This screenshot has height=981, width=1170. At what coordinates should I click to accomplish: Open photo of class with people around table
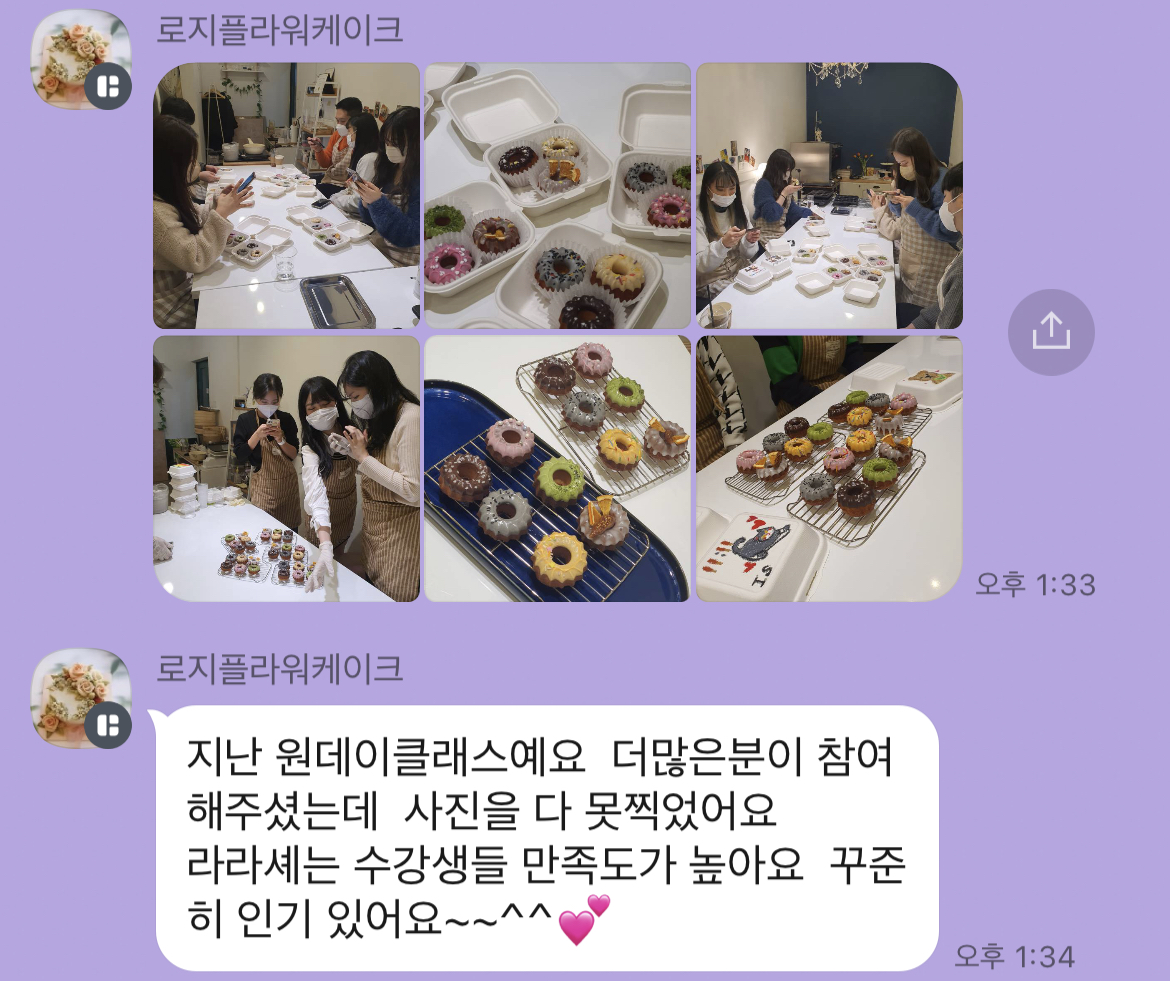click(x=286, y=196)
